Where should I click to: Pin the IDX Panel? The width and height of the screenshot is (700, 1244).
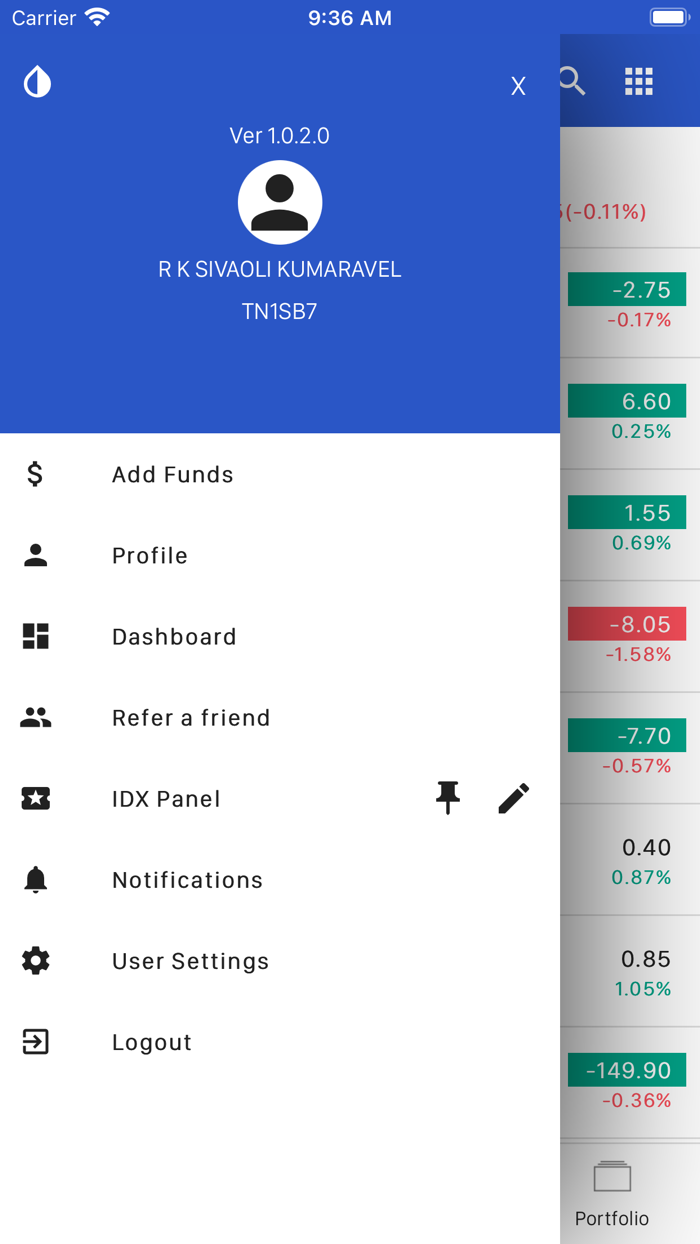pos(448,798)
